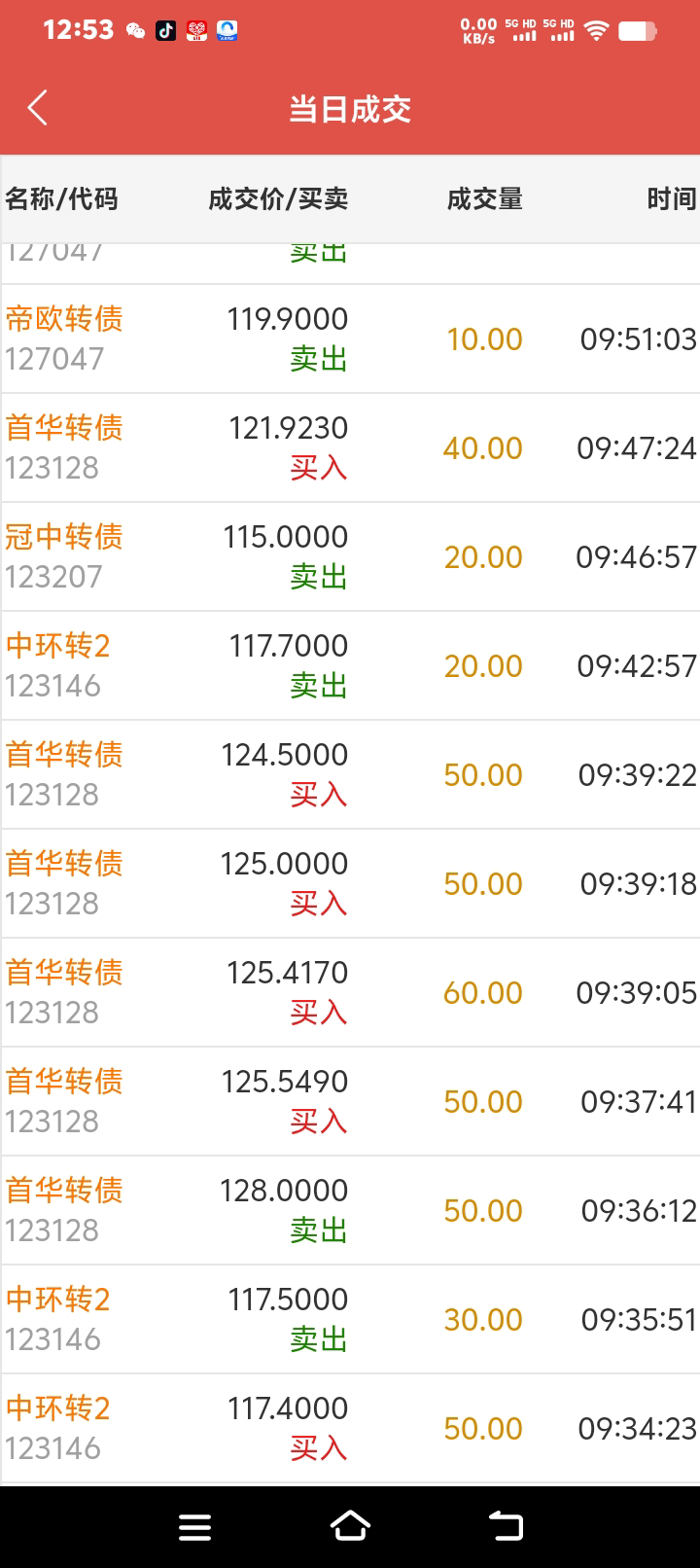
Task: Go back from the 当日成交 page
Action: point(37,108)
